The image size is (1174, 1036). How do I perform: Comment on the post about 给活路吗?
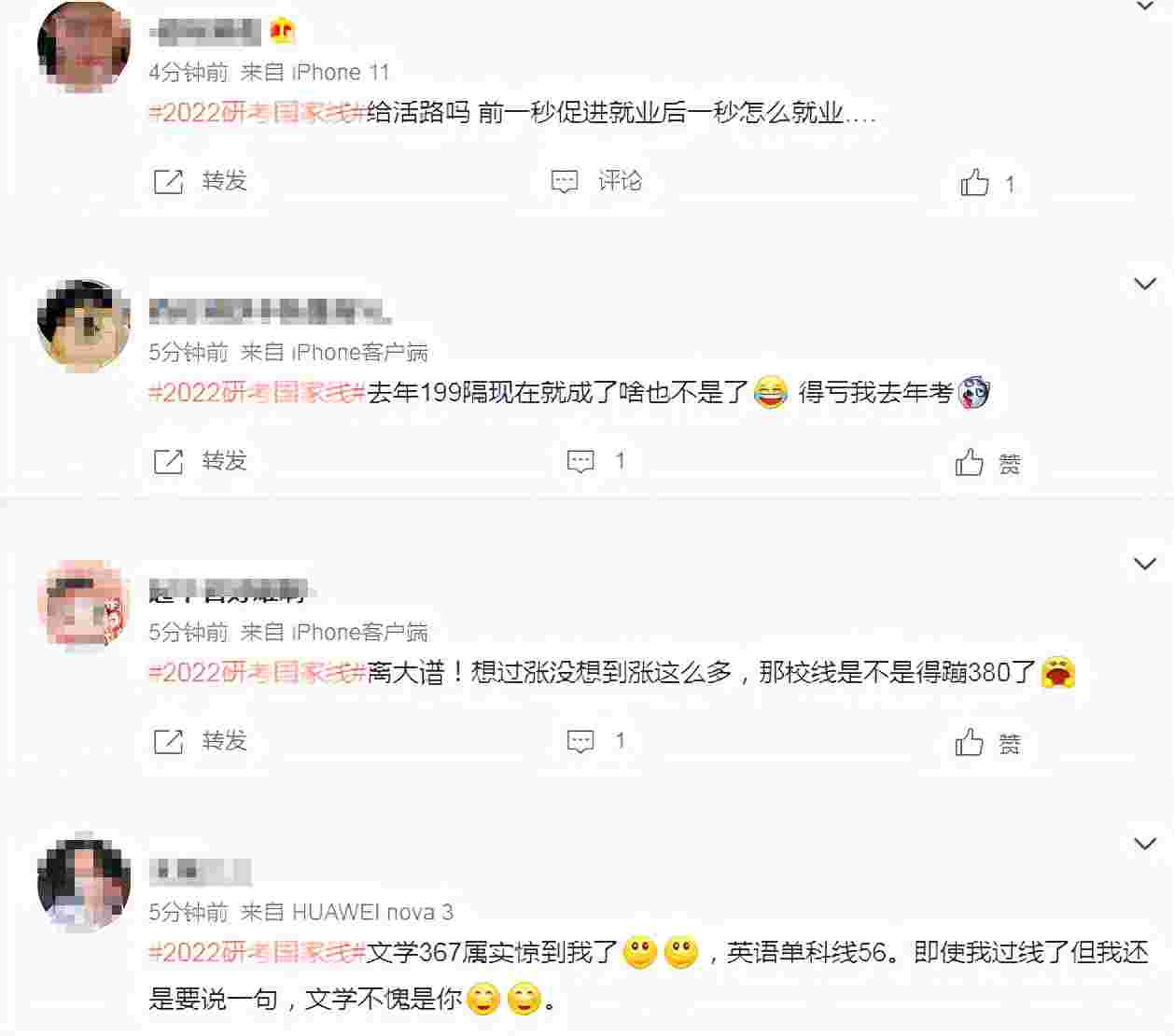pos(596,180)
